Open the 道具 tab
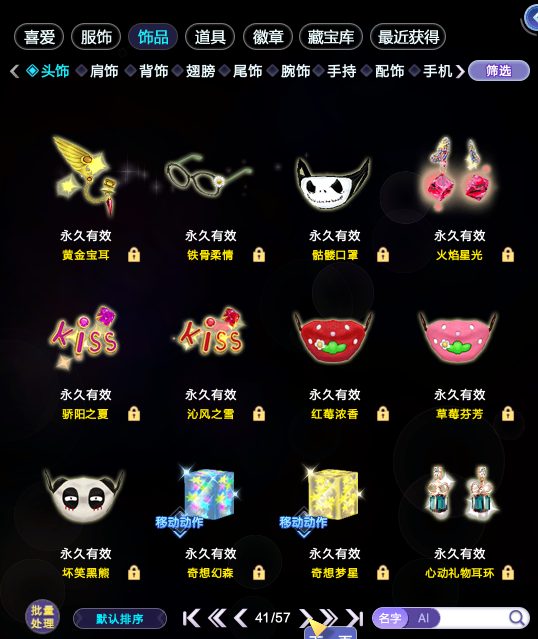 [210, 37]
